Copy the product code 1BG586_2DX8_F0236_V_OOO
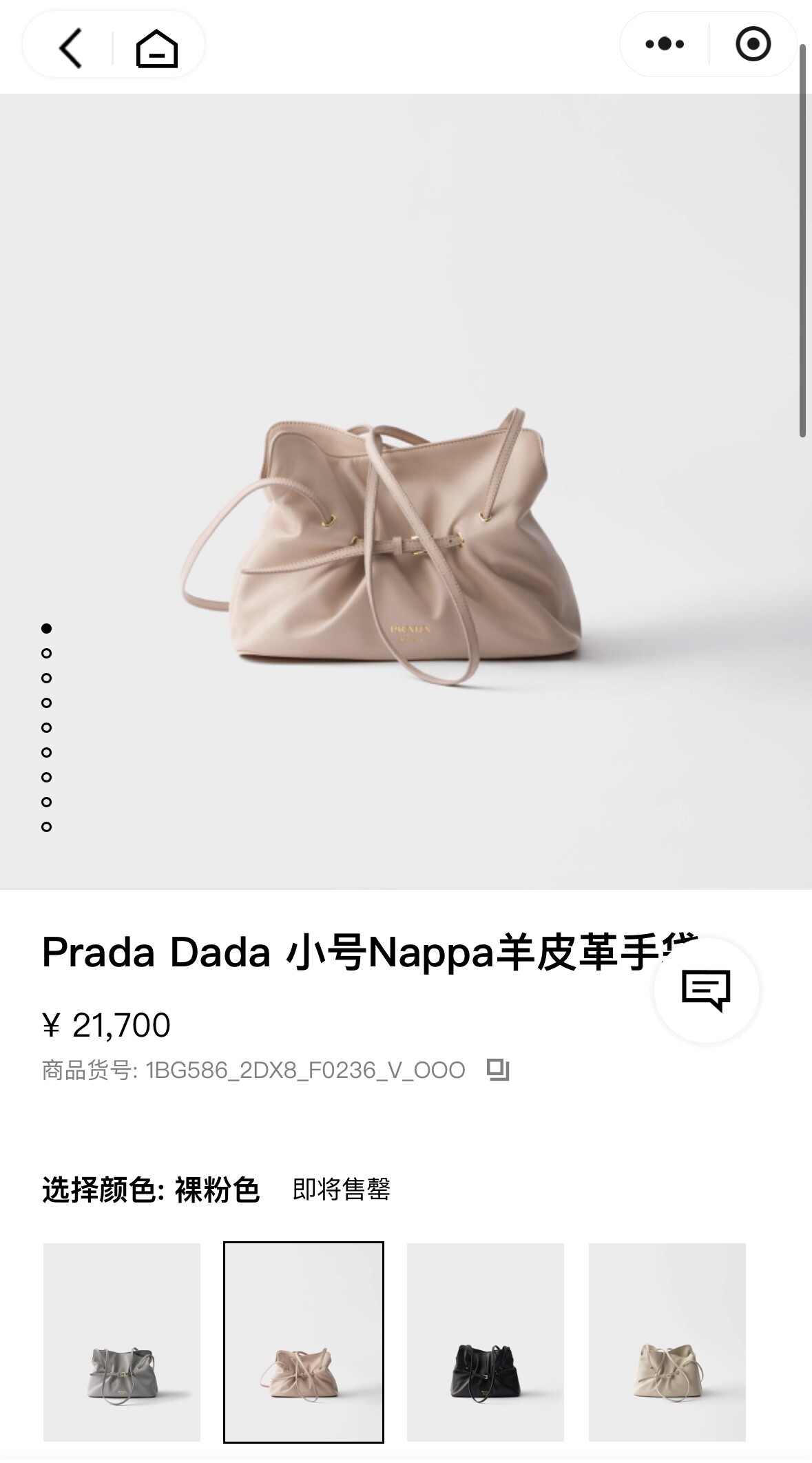The width and height of the screenshot is (812, 1463). [497, 1070]
